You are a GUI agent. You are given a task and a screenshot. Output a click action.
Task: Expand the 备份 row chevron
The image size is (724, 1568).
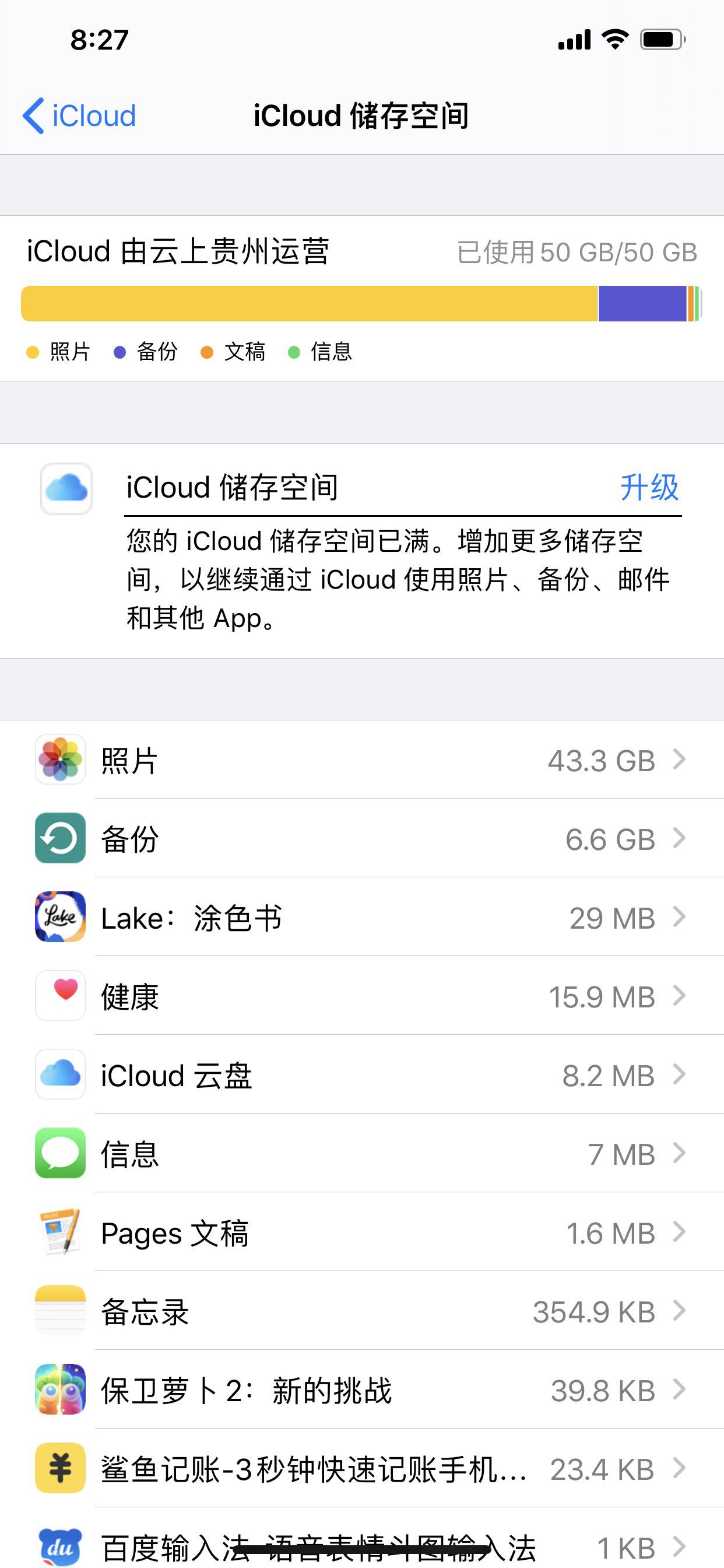[x=680, y=839]
